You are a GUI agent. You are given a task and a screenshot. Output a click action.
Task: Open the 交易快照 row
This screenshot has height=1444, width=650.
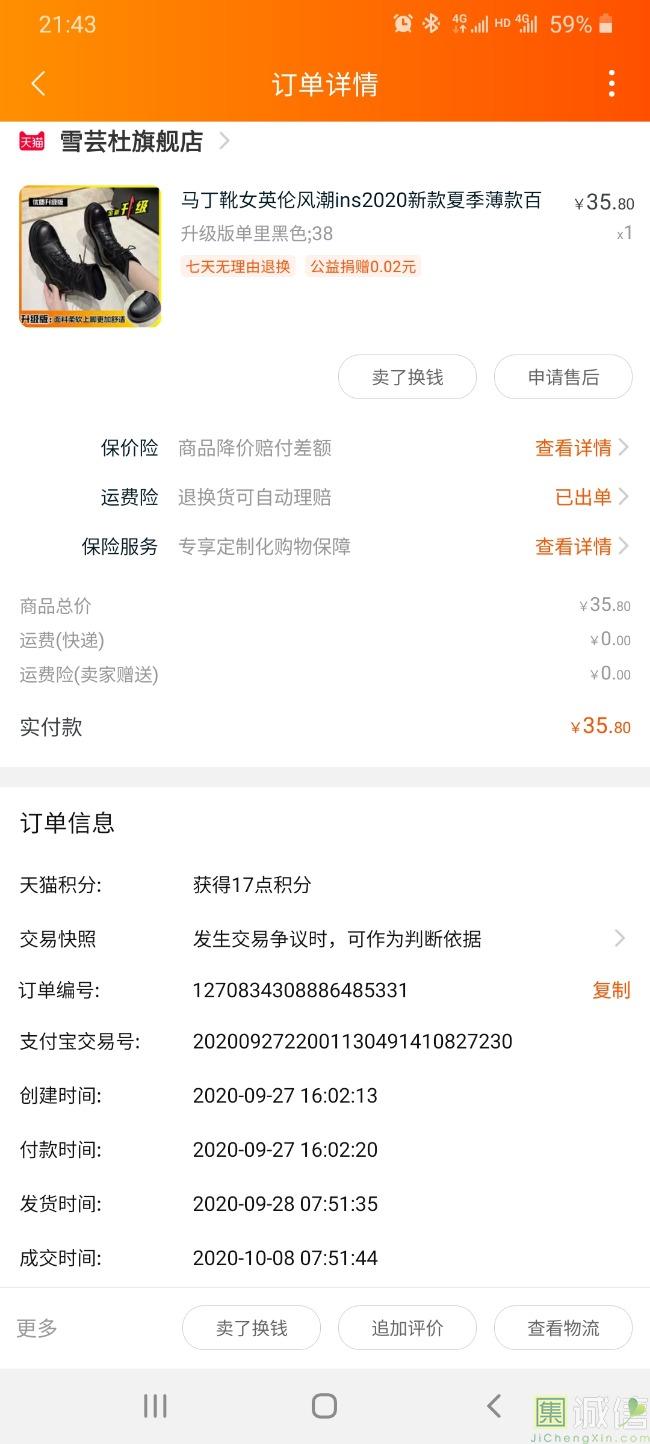pos(325,938)
